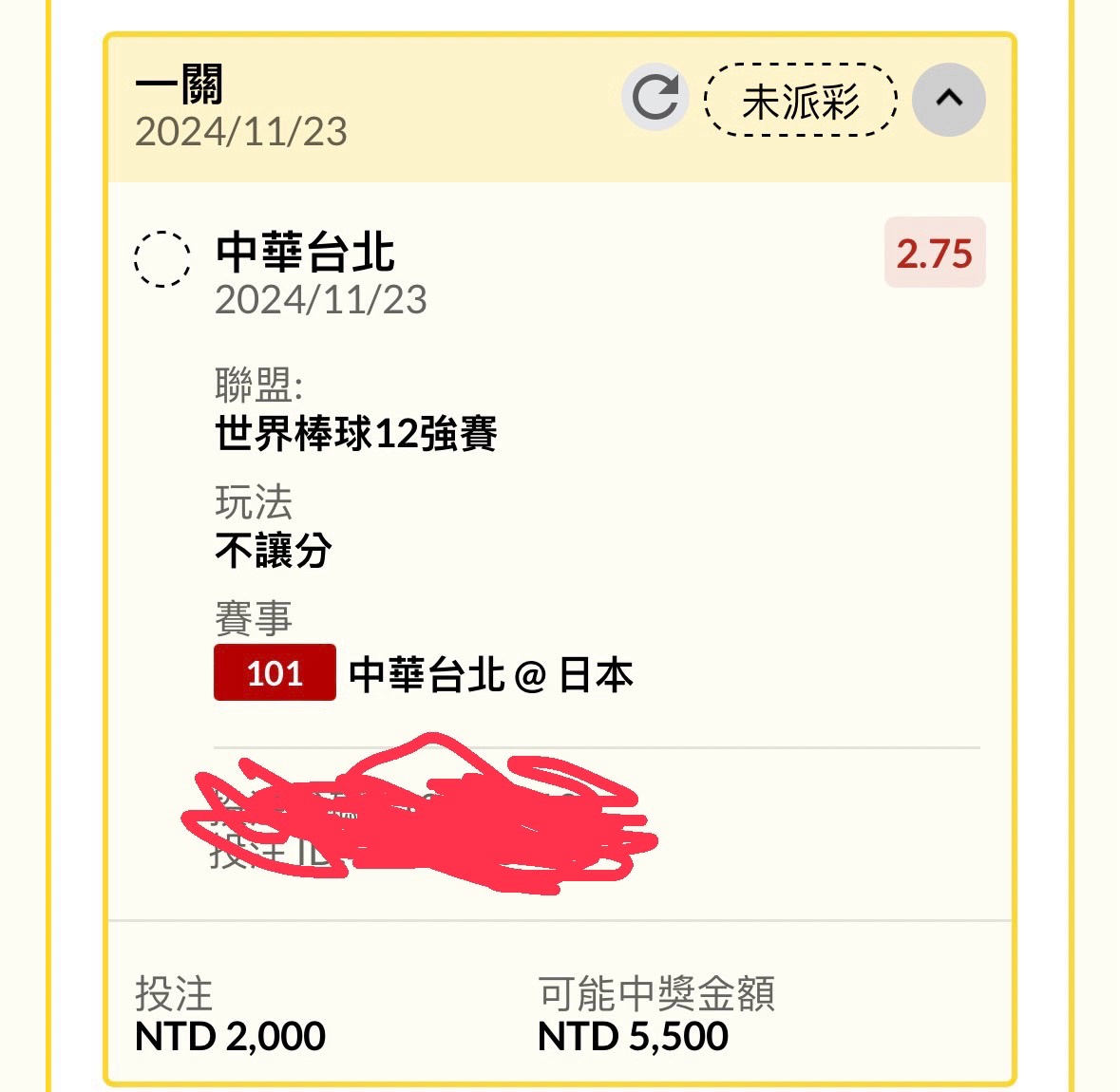1120x1092 pixels.
Task: Collapse the 一關 bet card
Action: tap(948, 99)
